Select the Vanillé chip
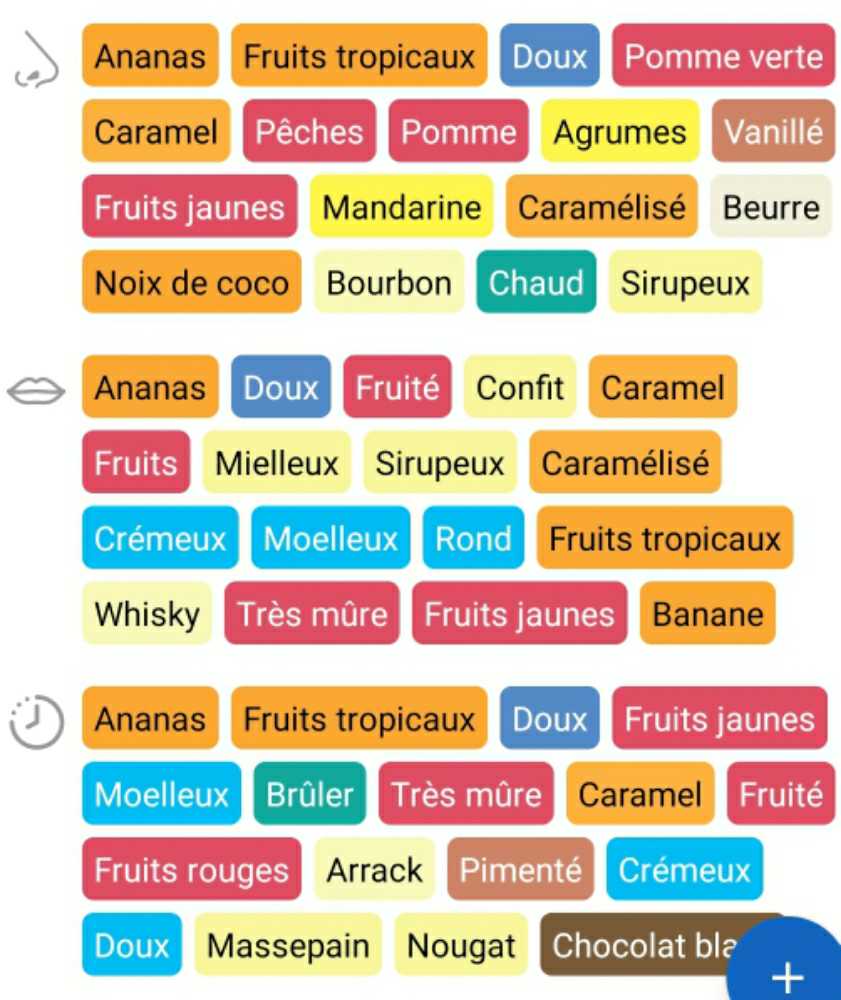The image size is (841, 1000). click(773, 132)
